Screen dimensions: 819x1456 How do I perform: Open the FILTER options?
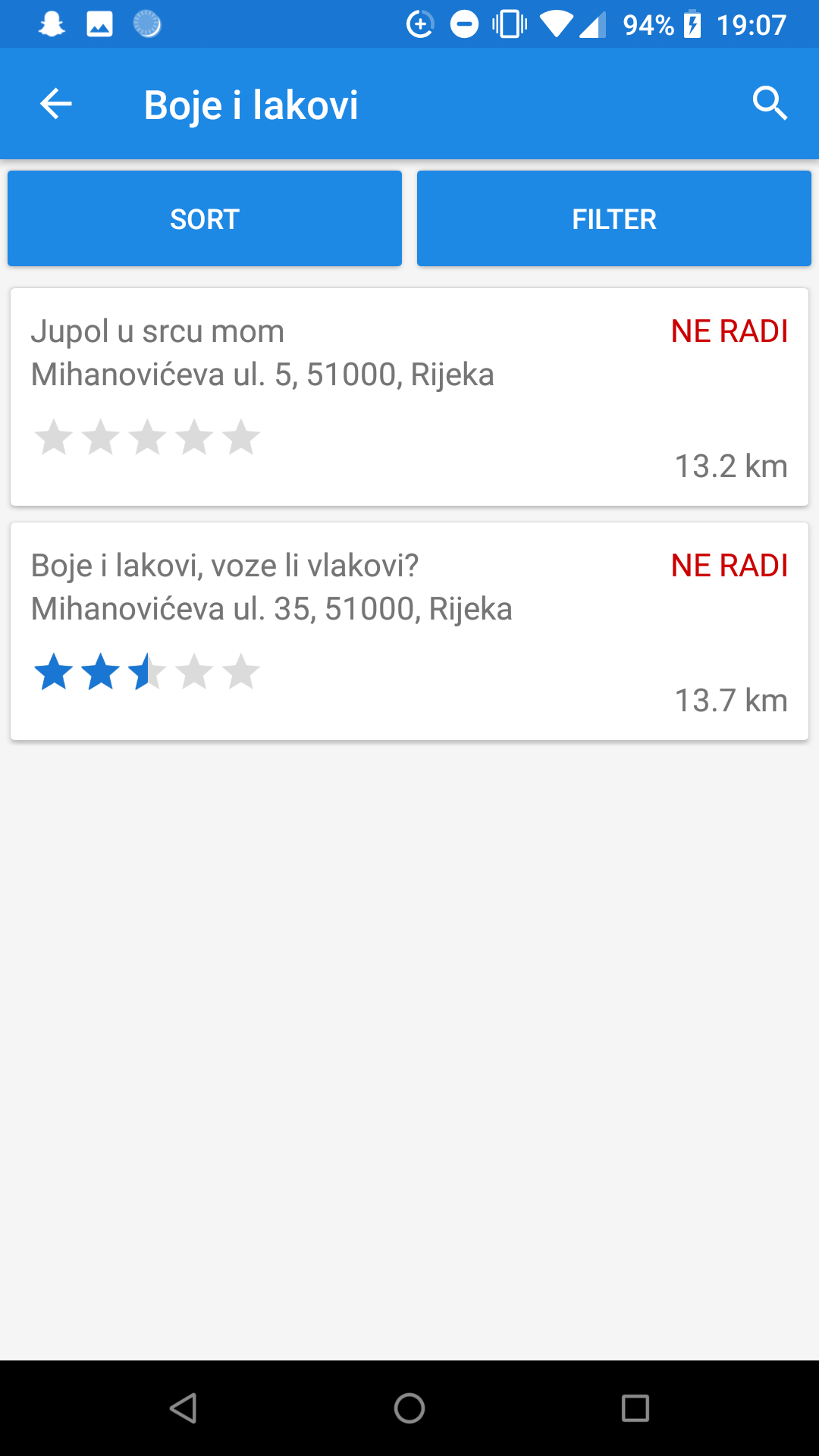[x=614, y=218]
